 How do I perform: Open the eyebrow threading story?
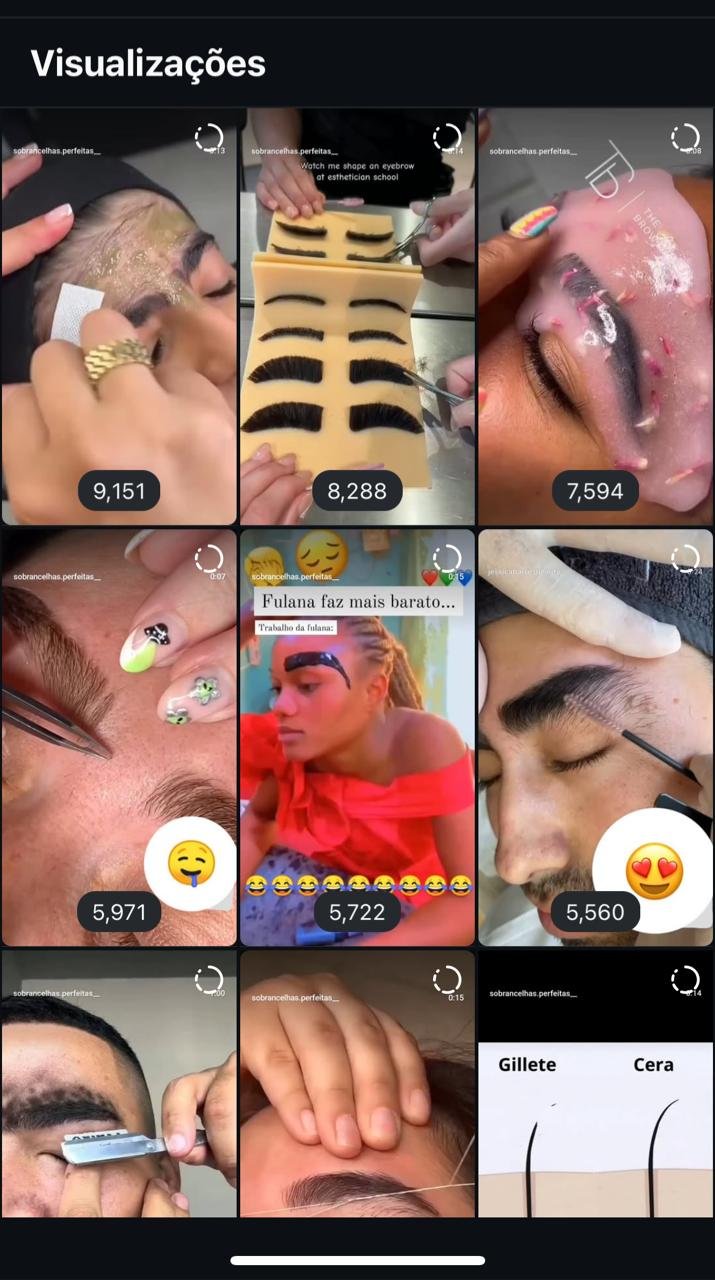(x=357, y=1083)
